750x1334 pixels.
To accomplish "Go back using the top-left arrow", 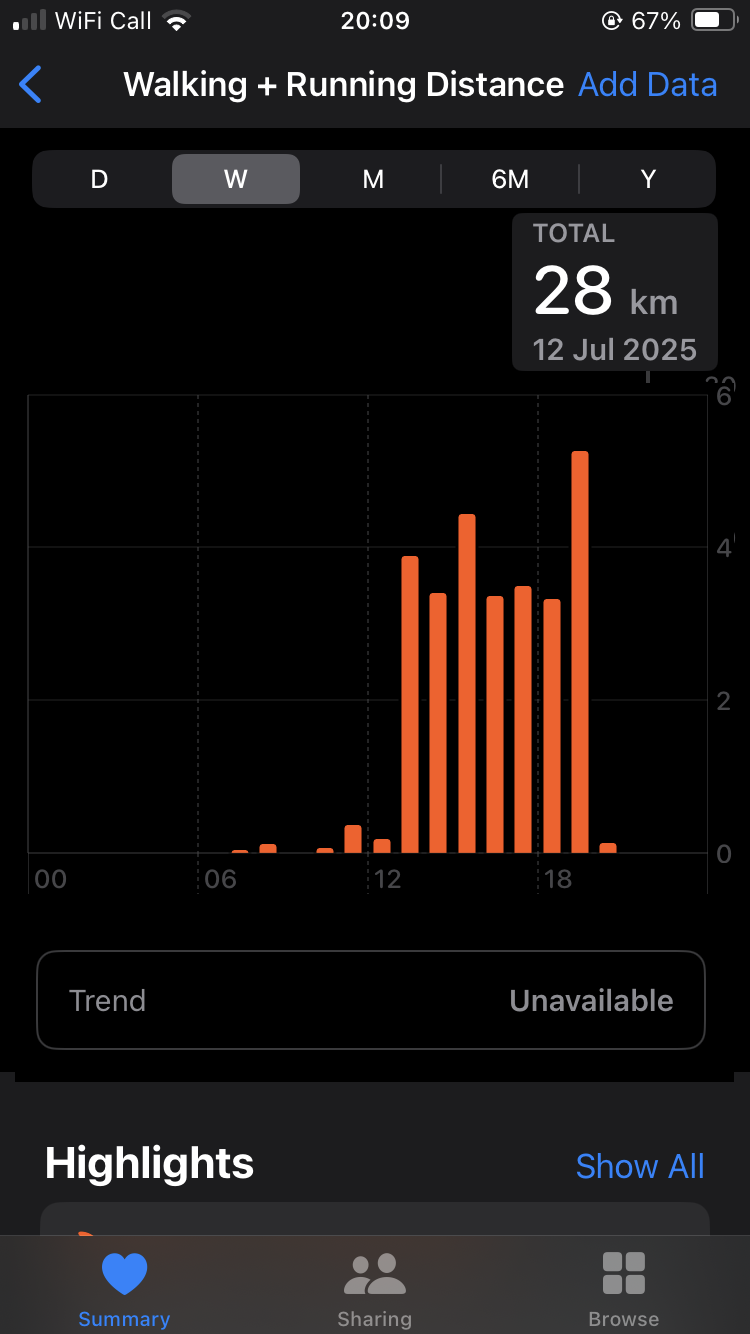I will click(x=31, y=85).
